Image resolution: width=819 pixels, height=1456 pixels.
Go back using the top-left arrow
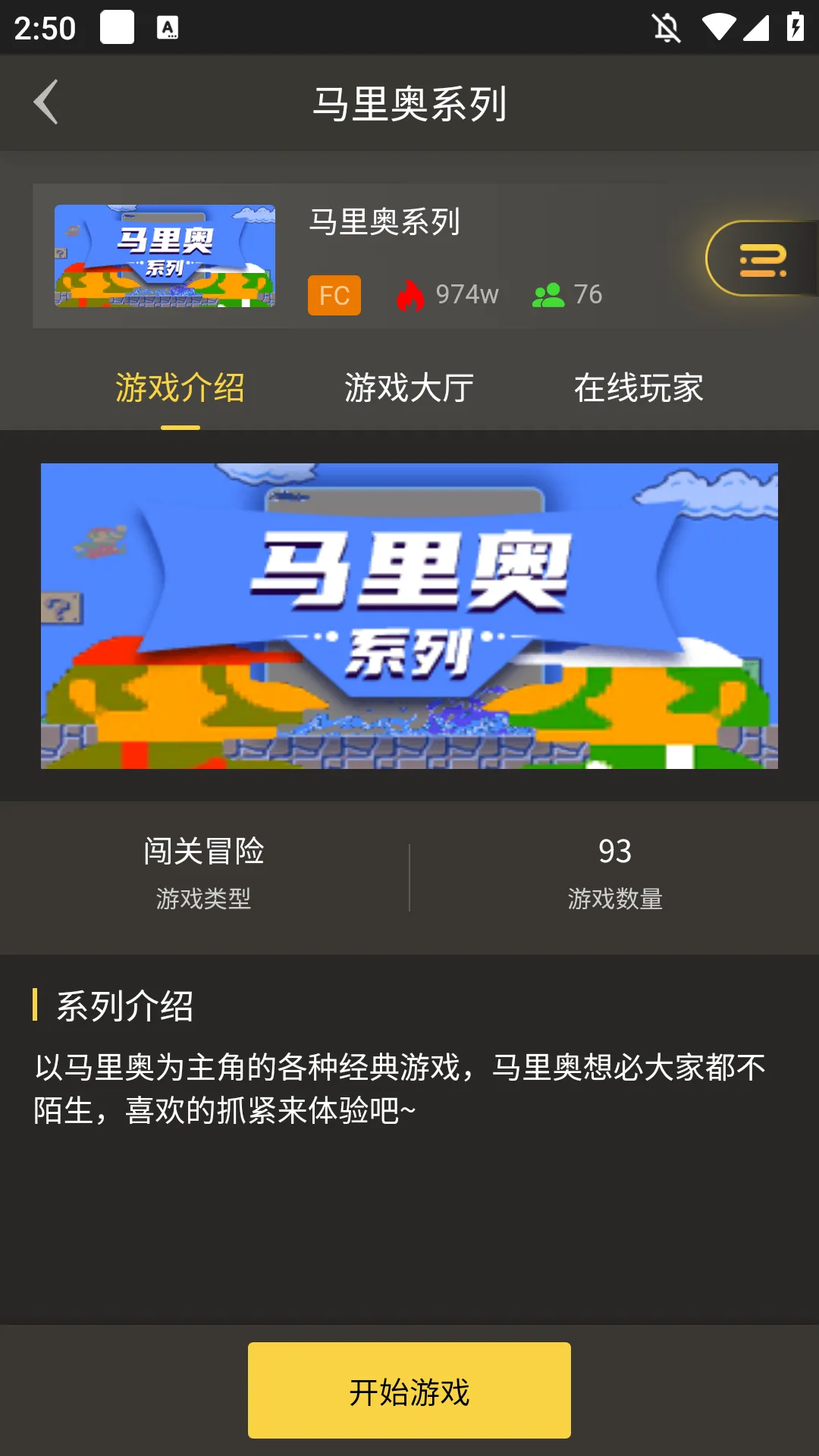click(45, 102)
